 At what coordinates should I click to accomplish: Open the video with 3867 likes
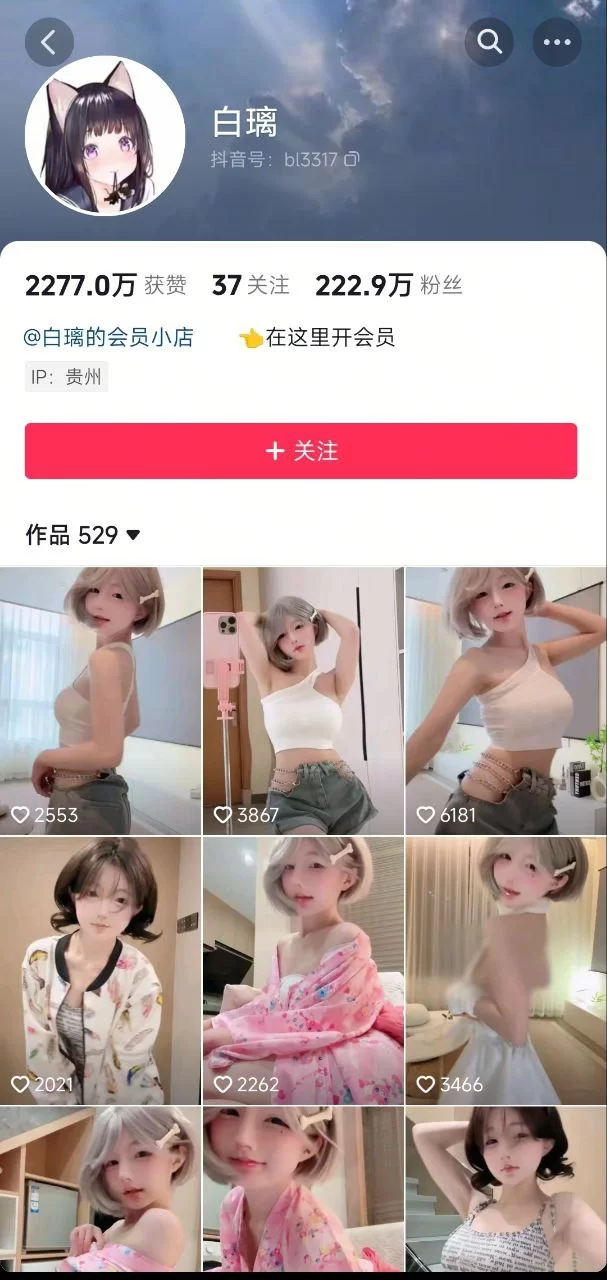(x=303, y=700)
